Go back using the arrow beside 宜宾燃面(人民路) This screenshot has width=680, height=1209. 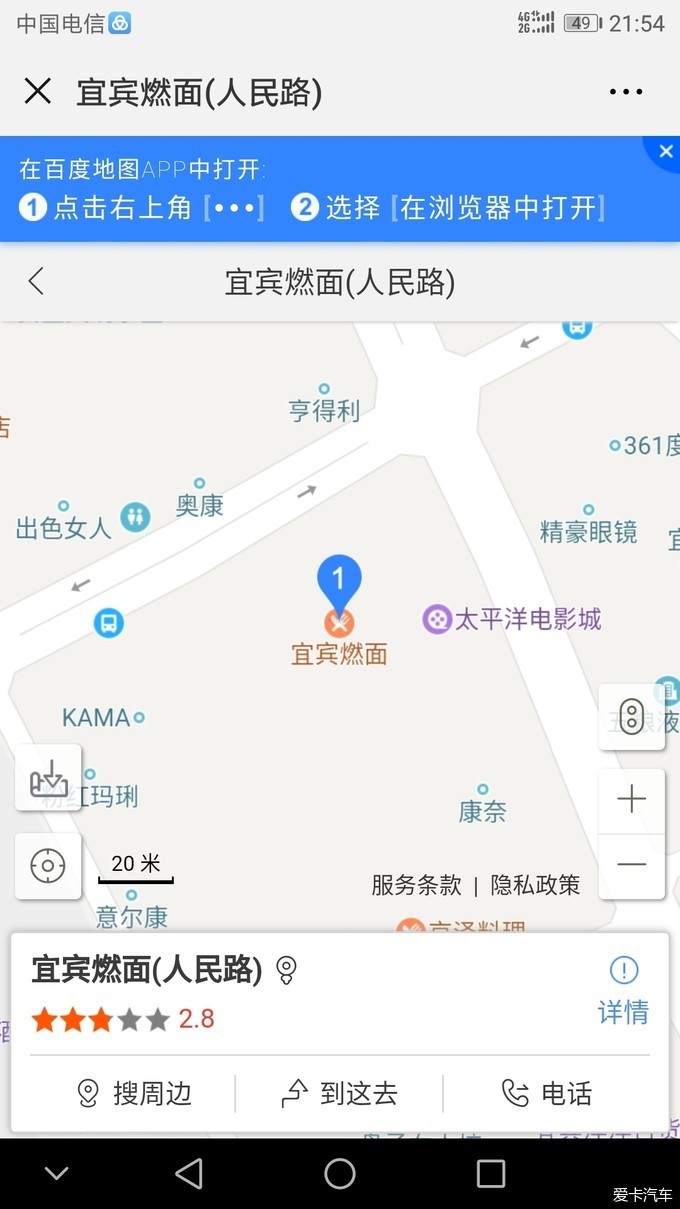(x=37, y=282)
